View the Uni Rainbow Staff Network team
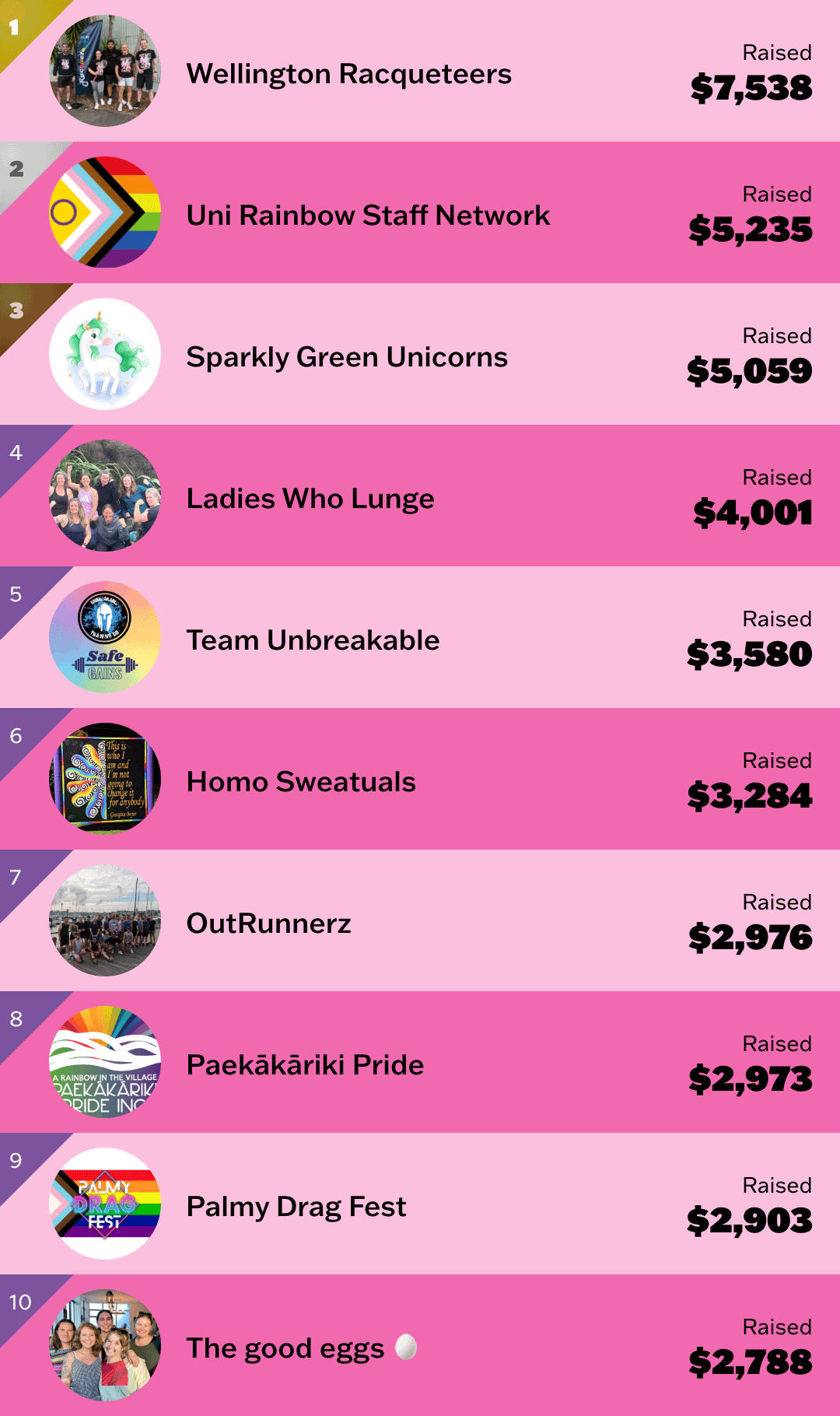 point(368,216)
